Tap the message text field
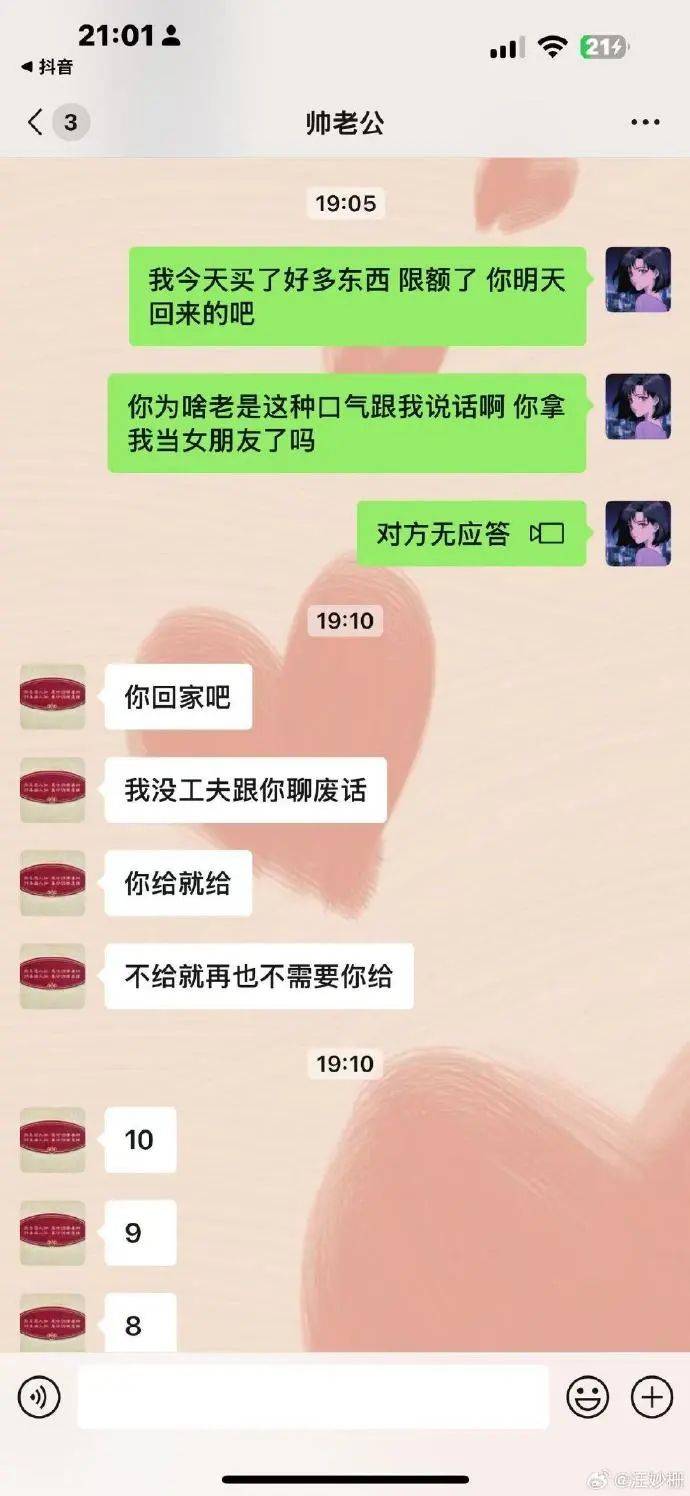 tap(313, 1396)
